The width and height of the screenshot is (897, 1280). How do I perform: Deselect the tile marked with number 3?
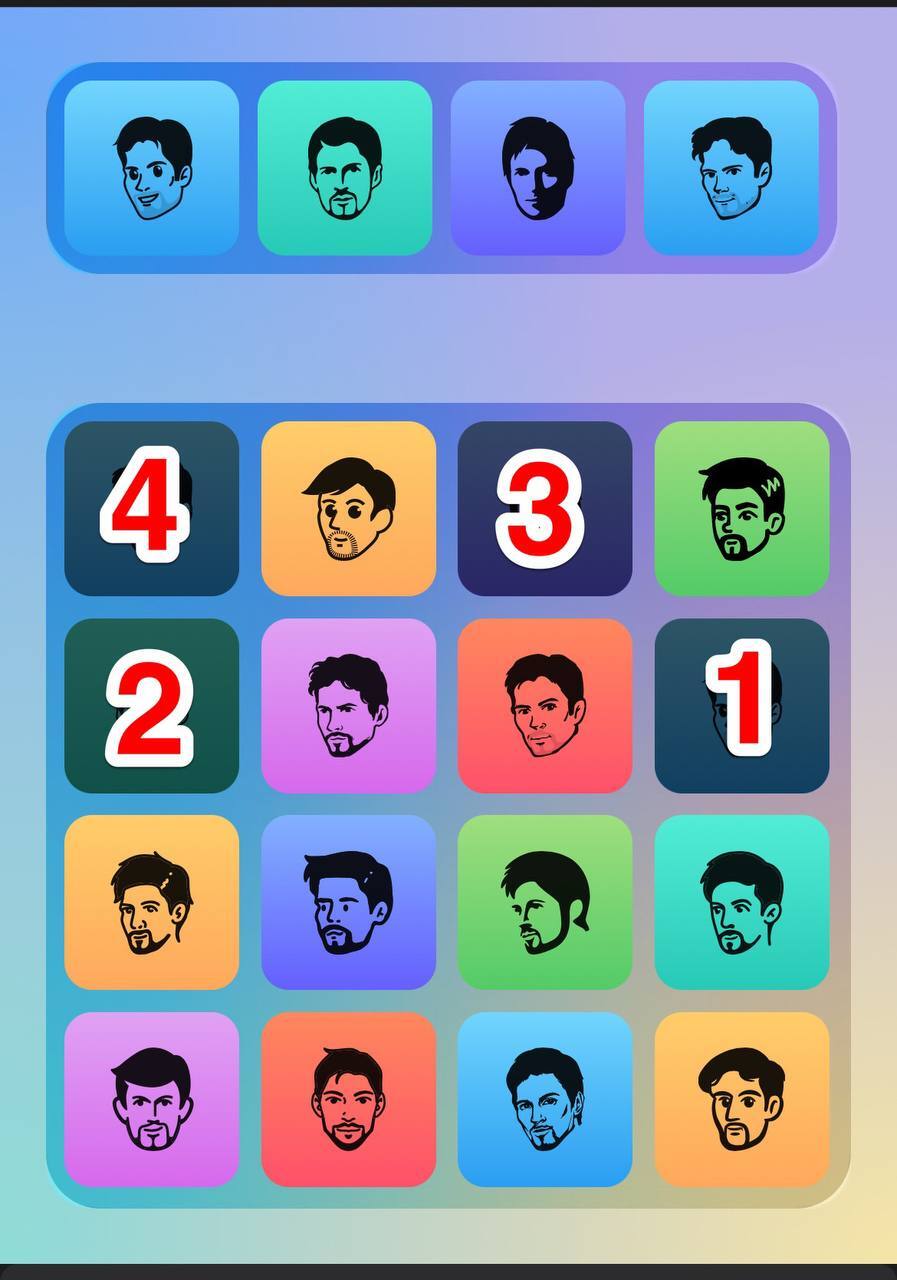(544, 508)
